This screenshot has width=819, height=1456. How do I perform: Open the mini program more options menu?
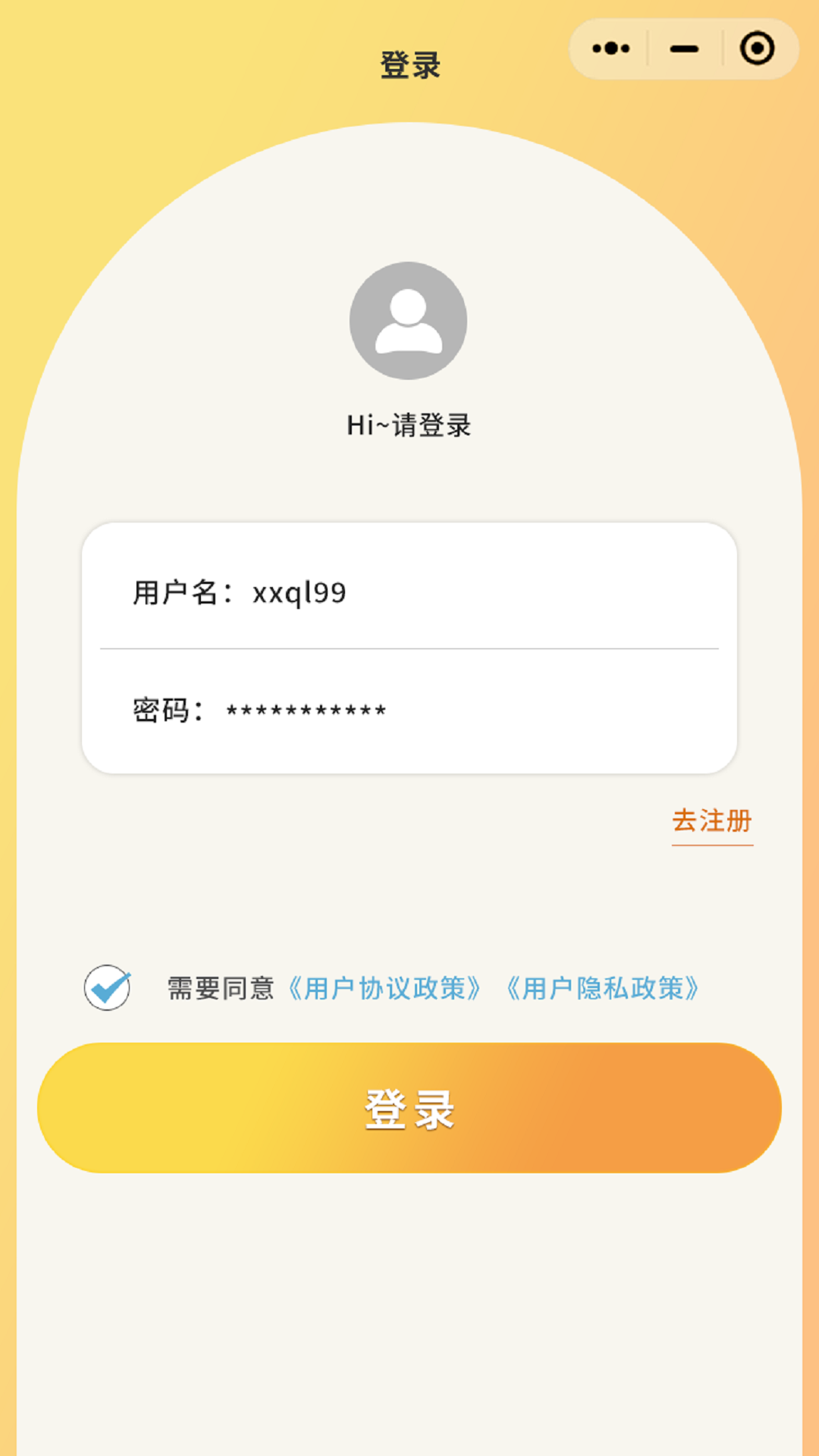pyautogui.click(x=610, y=49)
